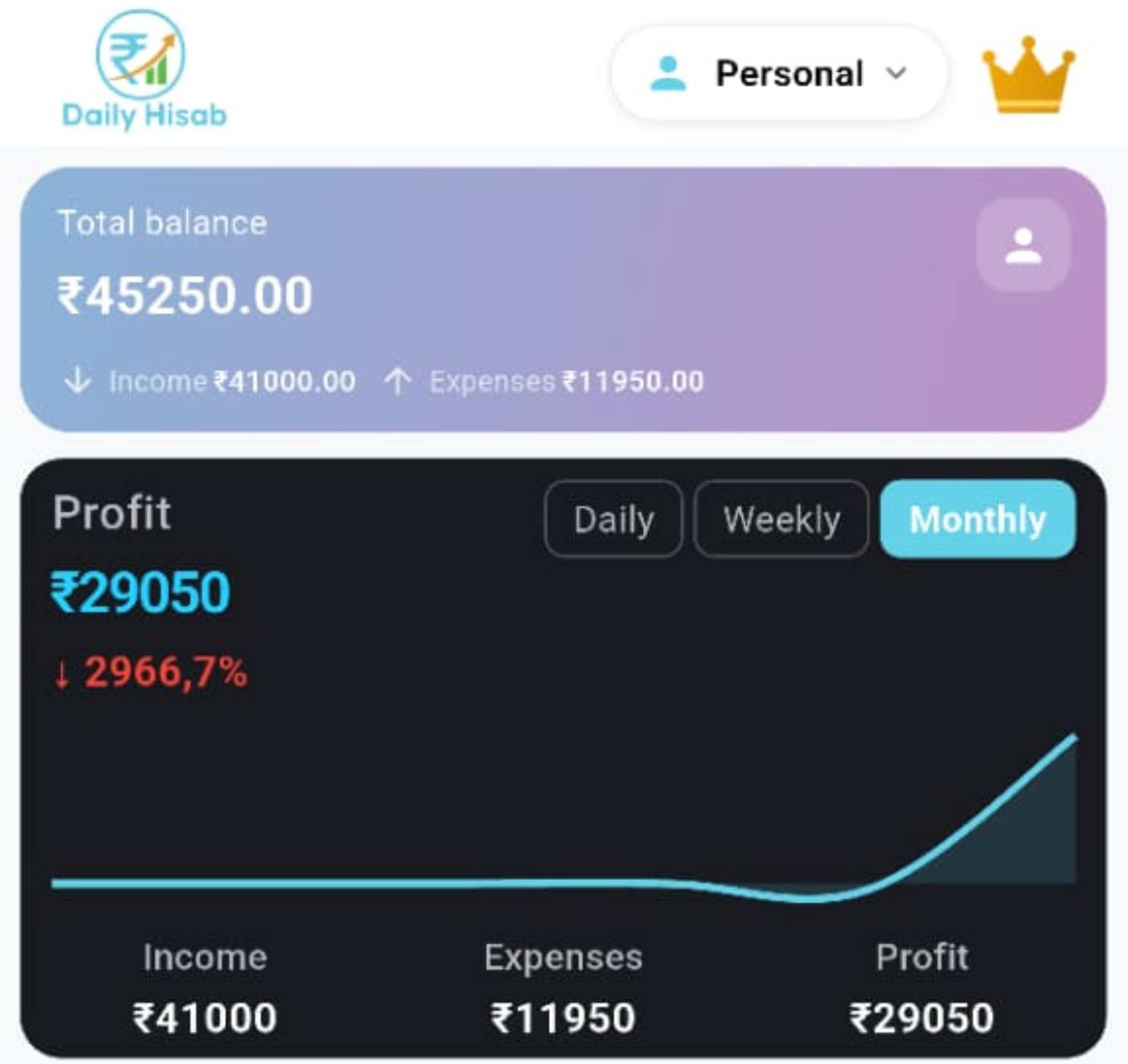
Task: Switch profit view to Daily
Action: click(614, 519)
